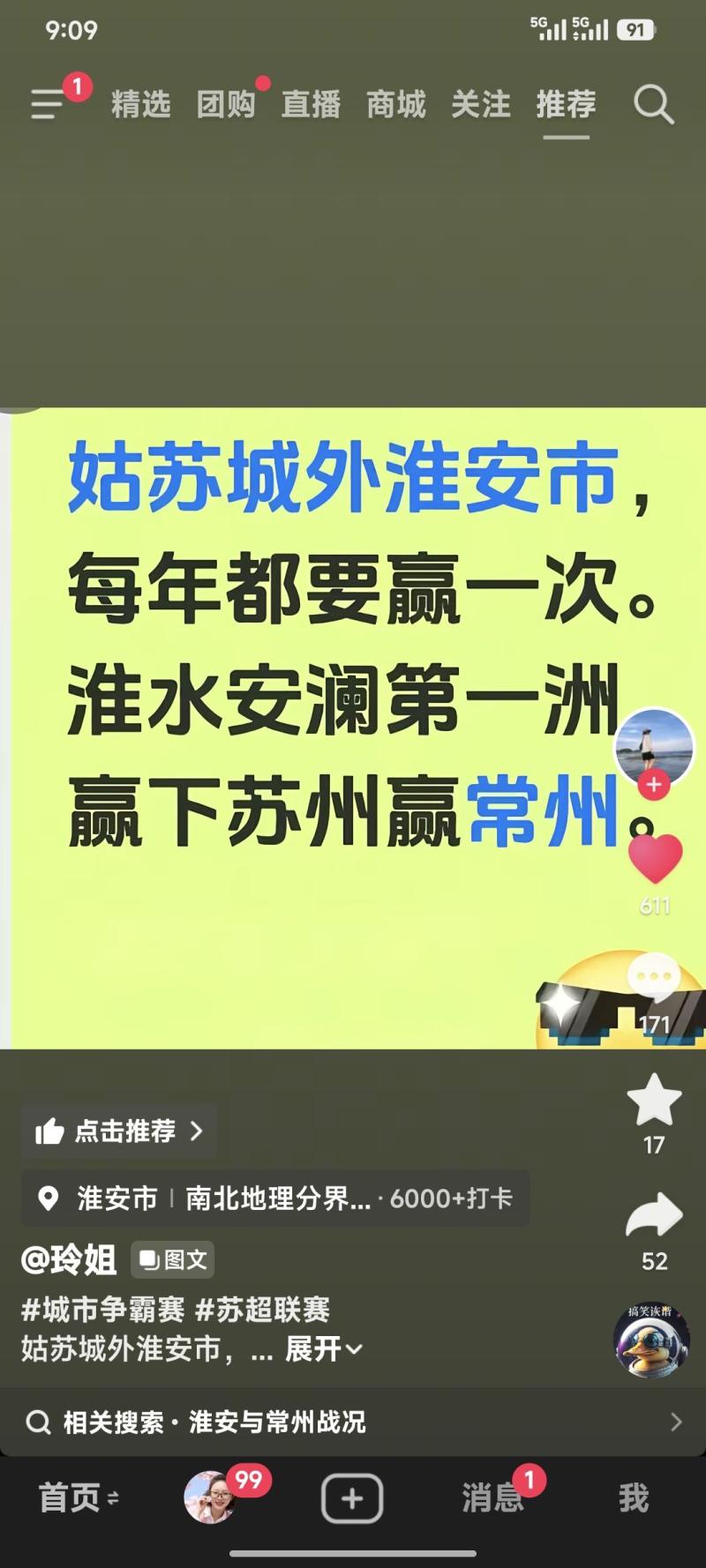The width and height of the screenshot is (706, 1568).
Task: Open the duck music disc avatar
Action: point(651,1340)
